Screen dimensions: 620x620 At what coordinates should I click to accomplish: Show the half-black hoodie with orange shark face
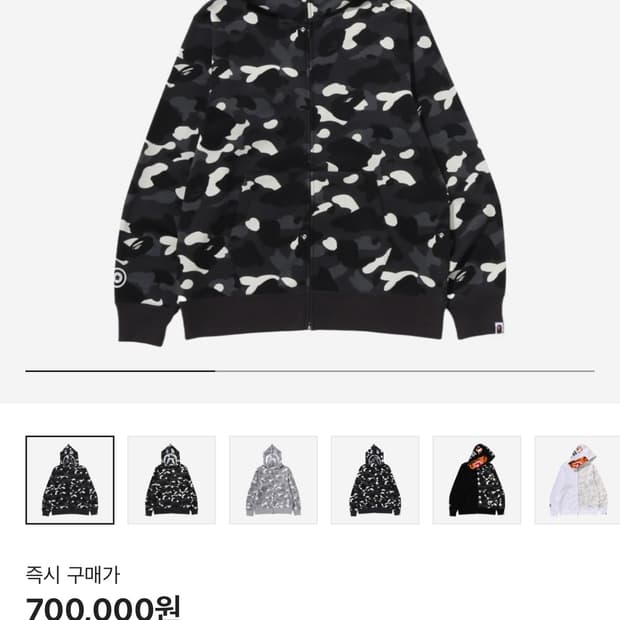pos(476,480)
